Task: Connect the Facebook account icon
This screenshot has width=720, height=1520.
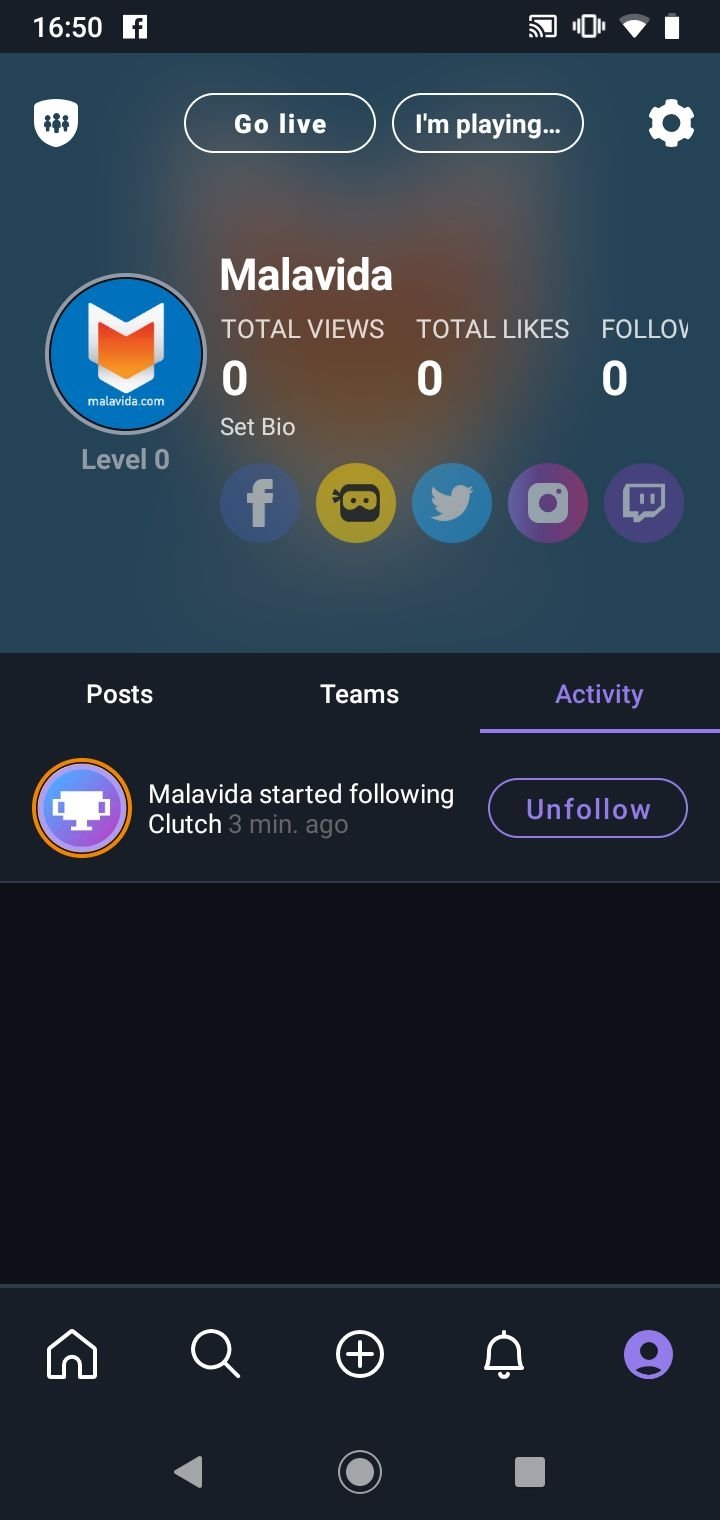Action: (x=260, y=503)
